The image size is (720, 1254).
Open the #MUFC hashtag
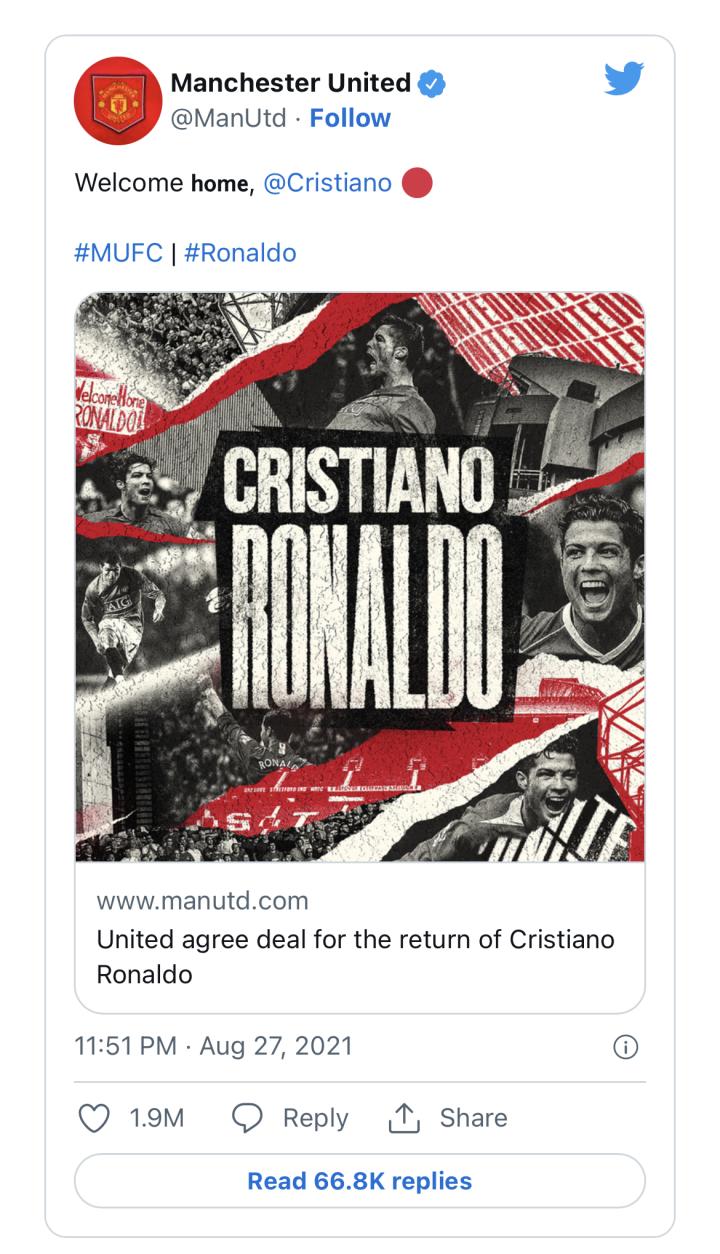pyautogui.click(x=118, y=252)
